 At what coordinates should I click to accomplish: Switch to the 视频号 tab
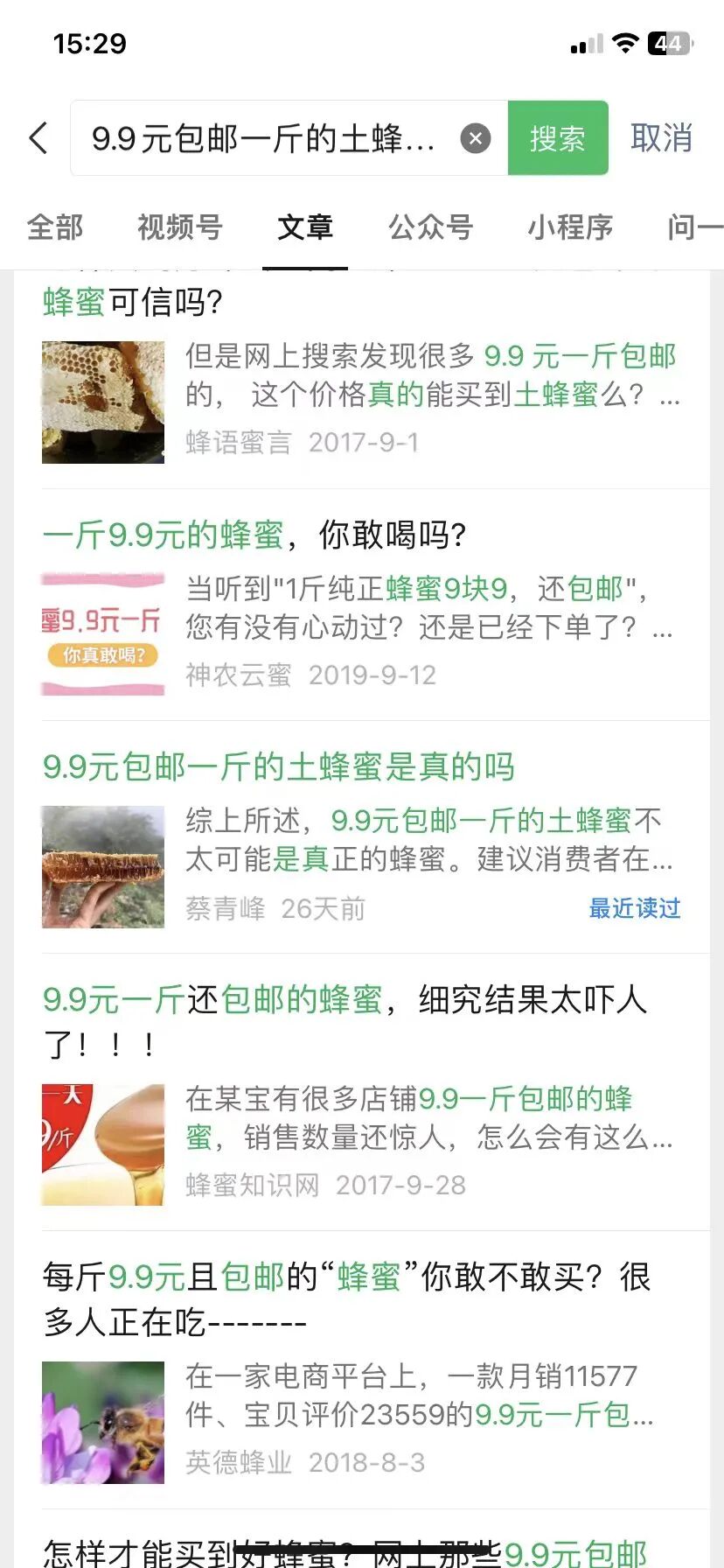click(180, 227)
